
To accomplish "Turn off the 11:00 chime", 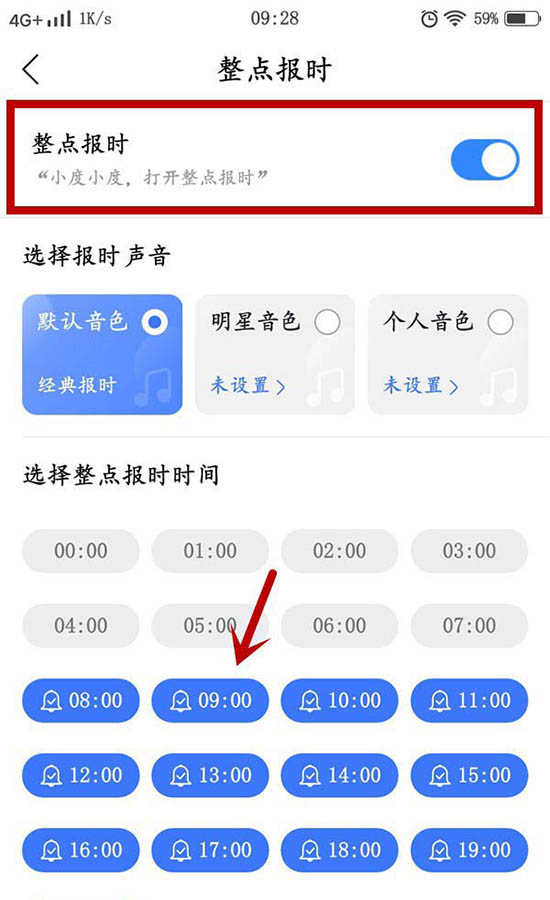I will point(469,700).
